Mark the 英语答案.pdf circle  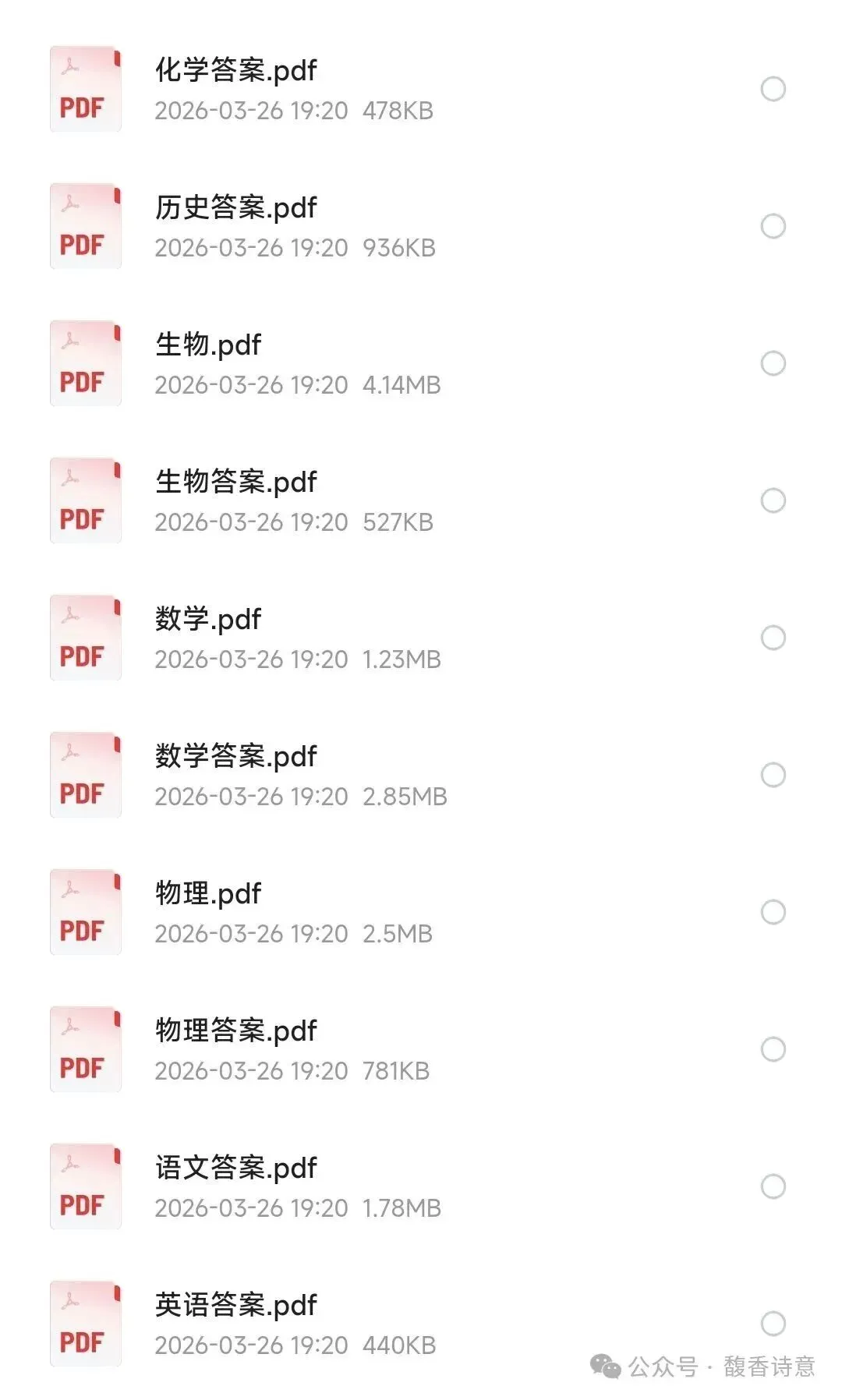point(773,1324)
